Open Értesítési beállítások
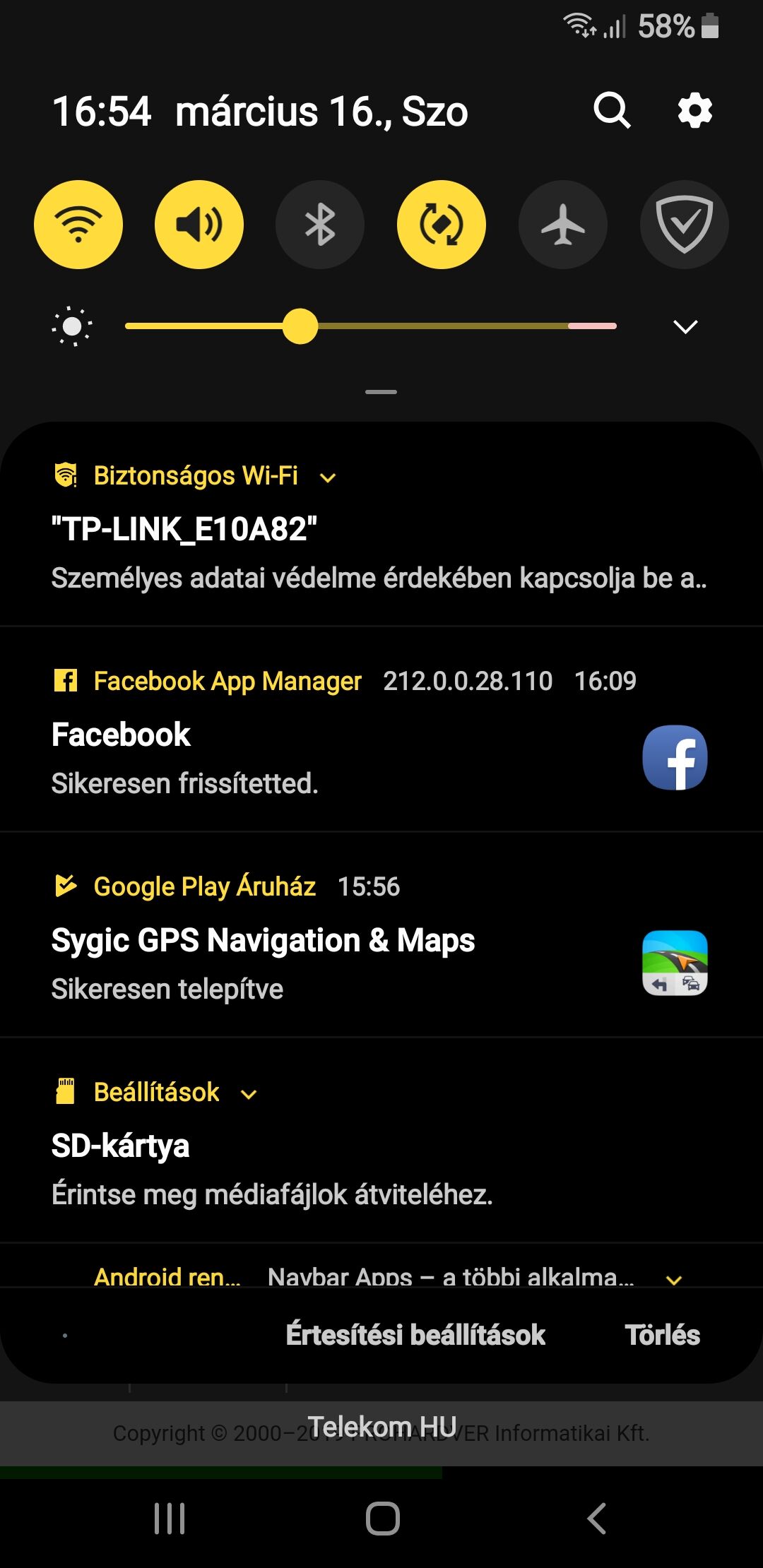763x1568 pixels. [x=415, y=1335]
